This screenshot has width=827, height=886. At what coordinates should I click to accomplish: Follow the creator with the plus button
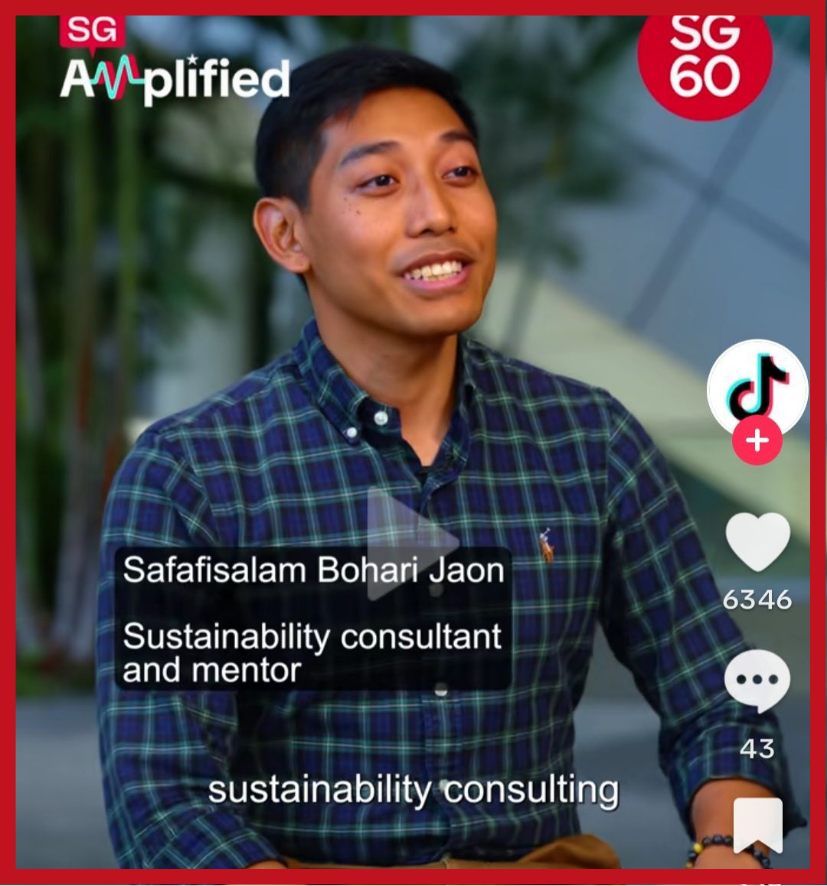click(757, 441)
